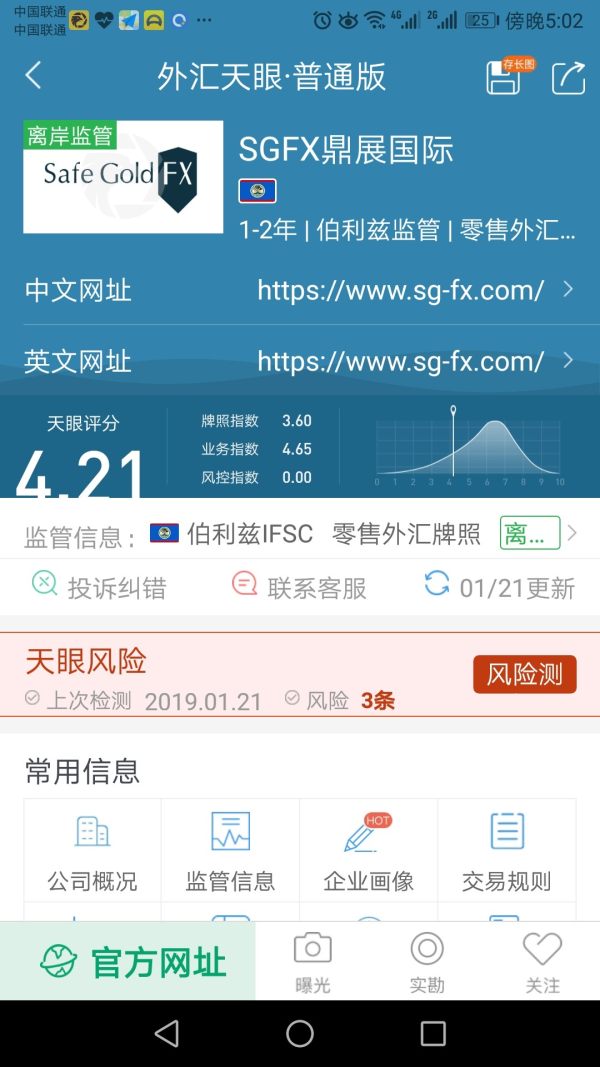Start the 风险测 risk test

click(524, 675)
